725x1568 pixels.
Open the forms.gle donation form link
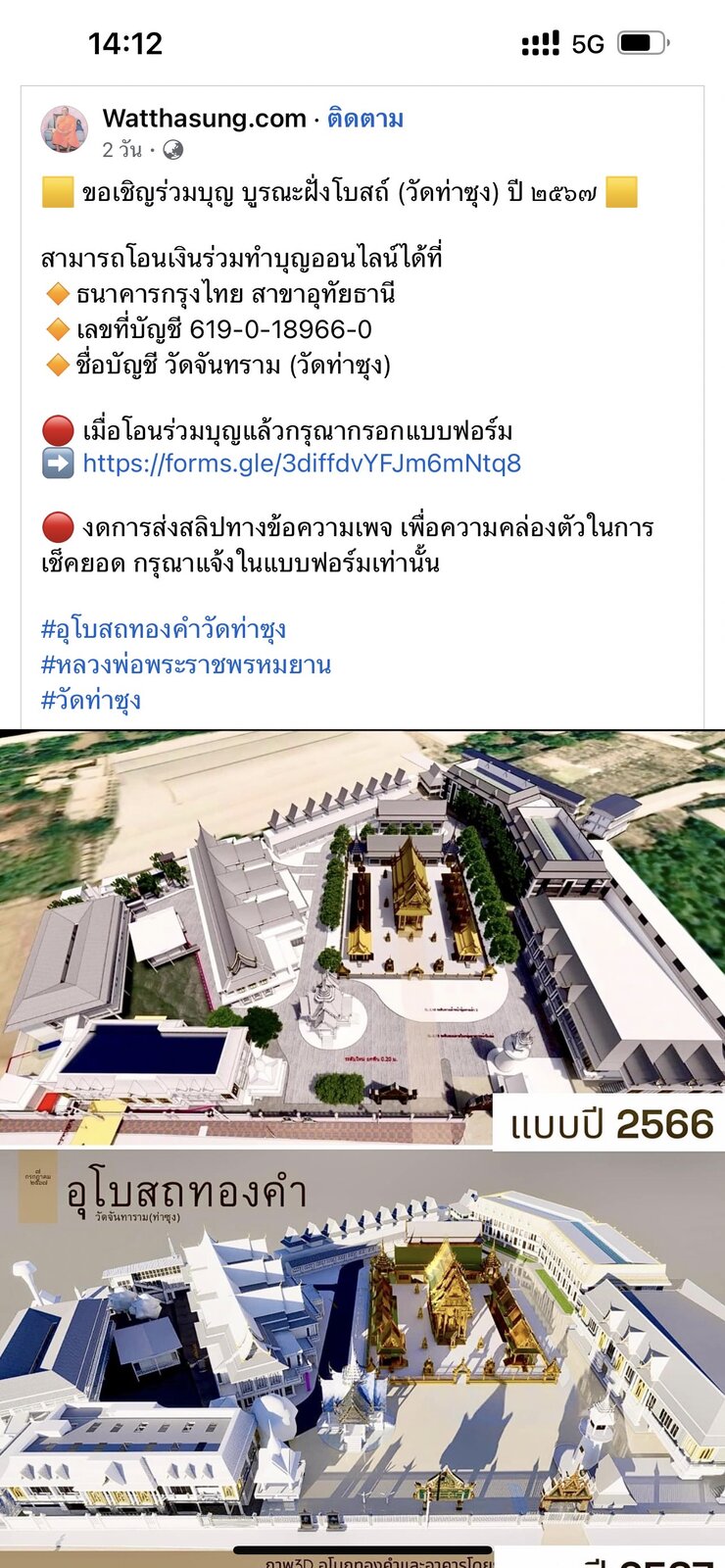(302, 464)
